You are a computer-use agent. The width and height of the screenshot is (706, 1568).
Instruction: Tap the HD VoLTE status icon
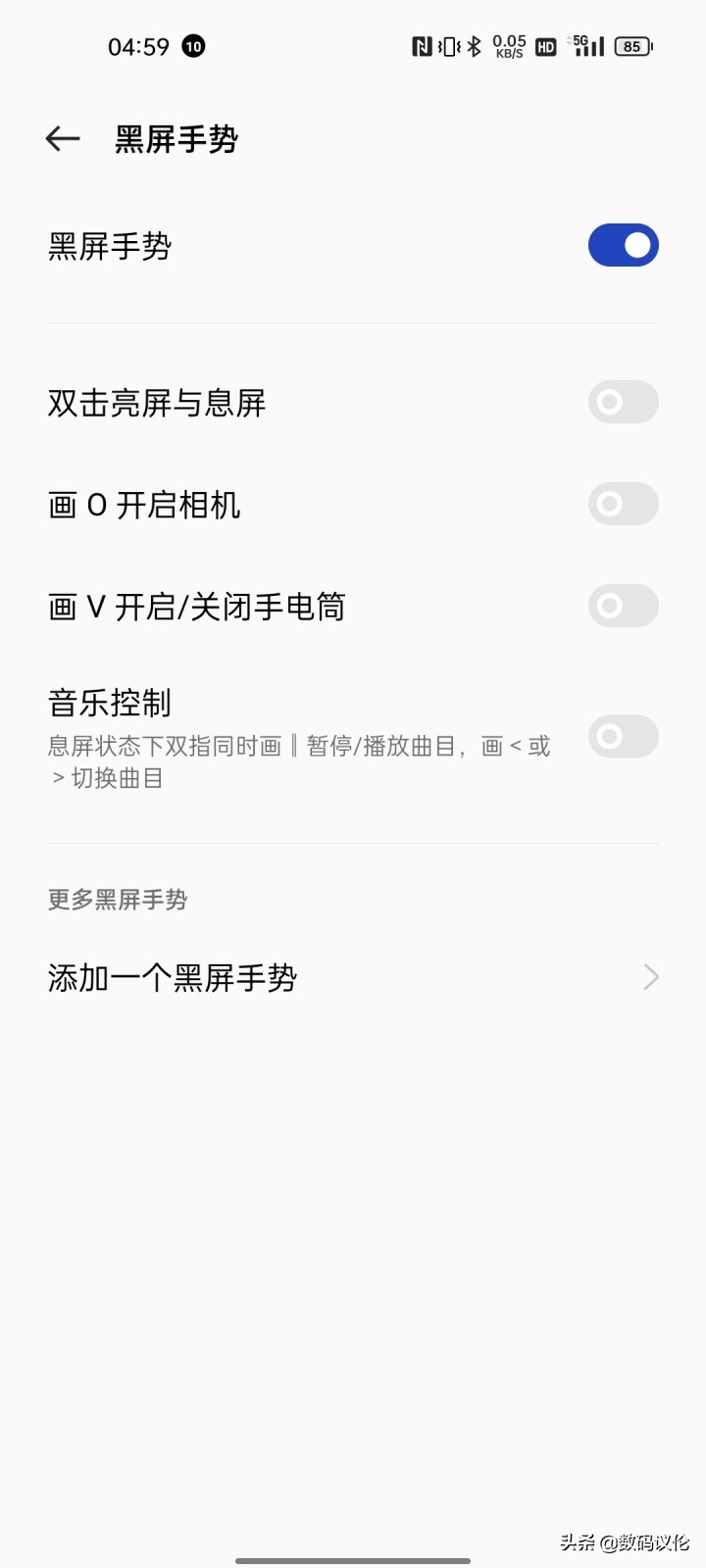tap(544, 46)
